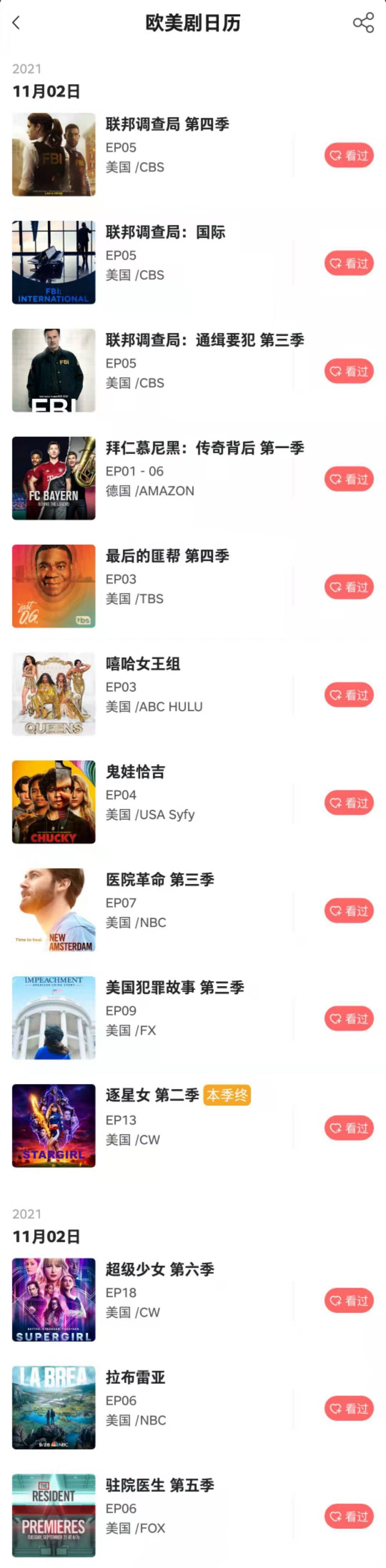Tap 看过 for 嘻哈女王组
This screenshot has height=1568, width=386.
pos(348,694)
